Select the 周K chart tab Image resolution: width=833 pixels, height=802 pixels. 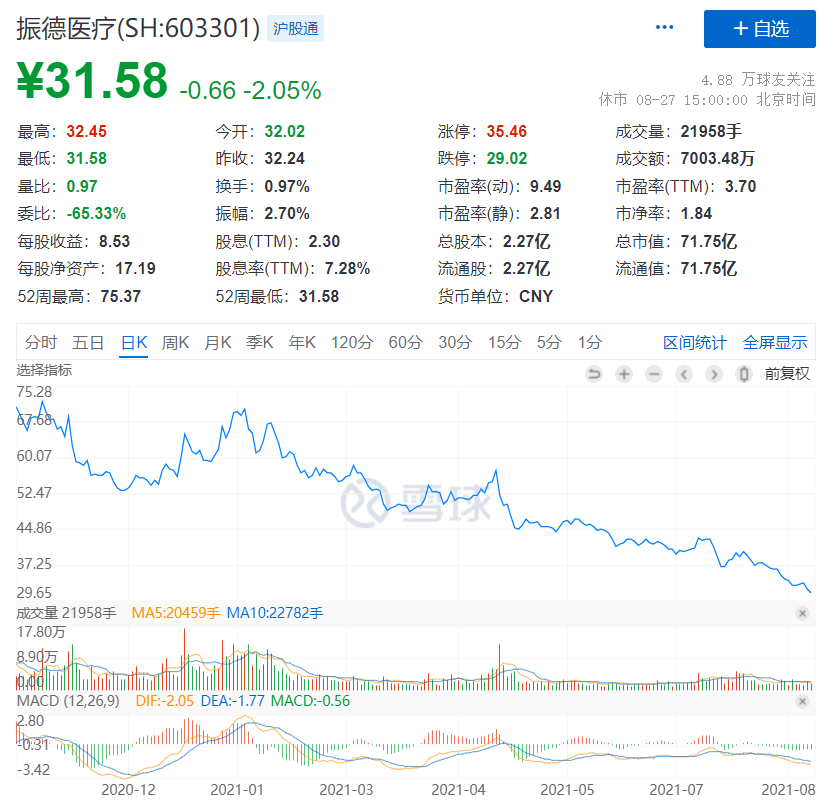[175, 343]
